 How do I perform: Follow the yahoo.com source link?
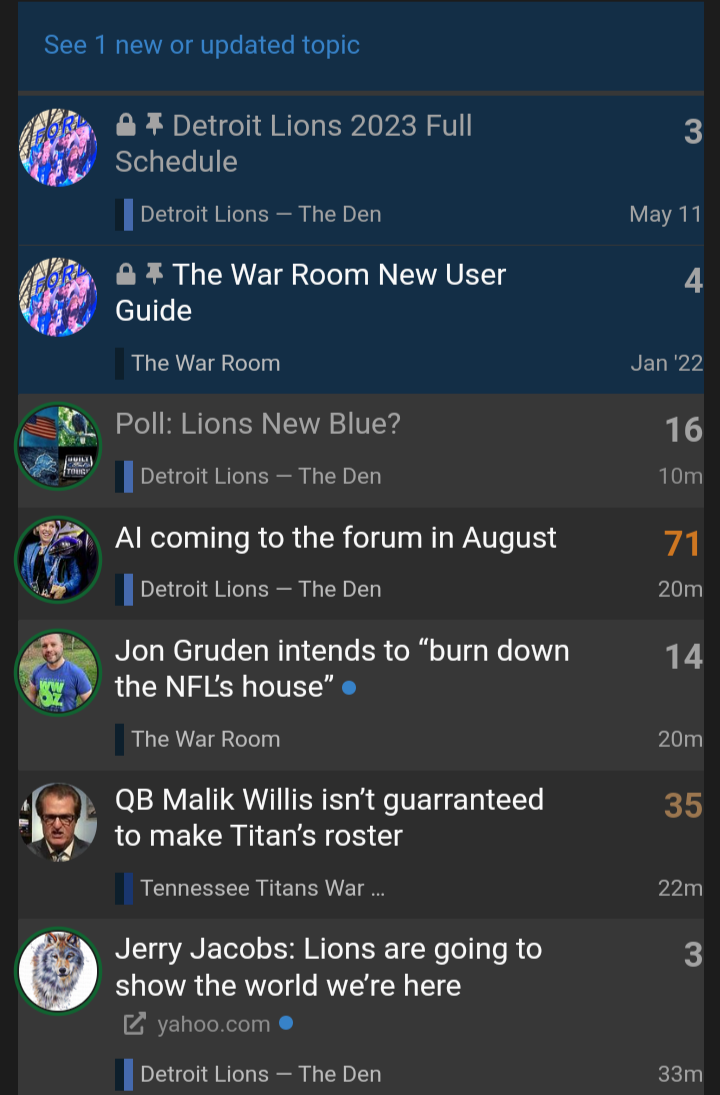tap(213, 1024)
